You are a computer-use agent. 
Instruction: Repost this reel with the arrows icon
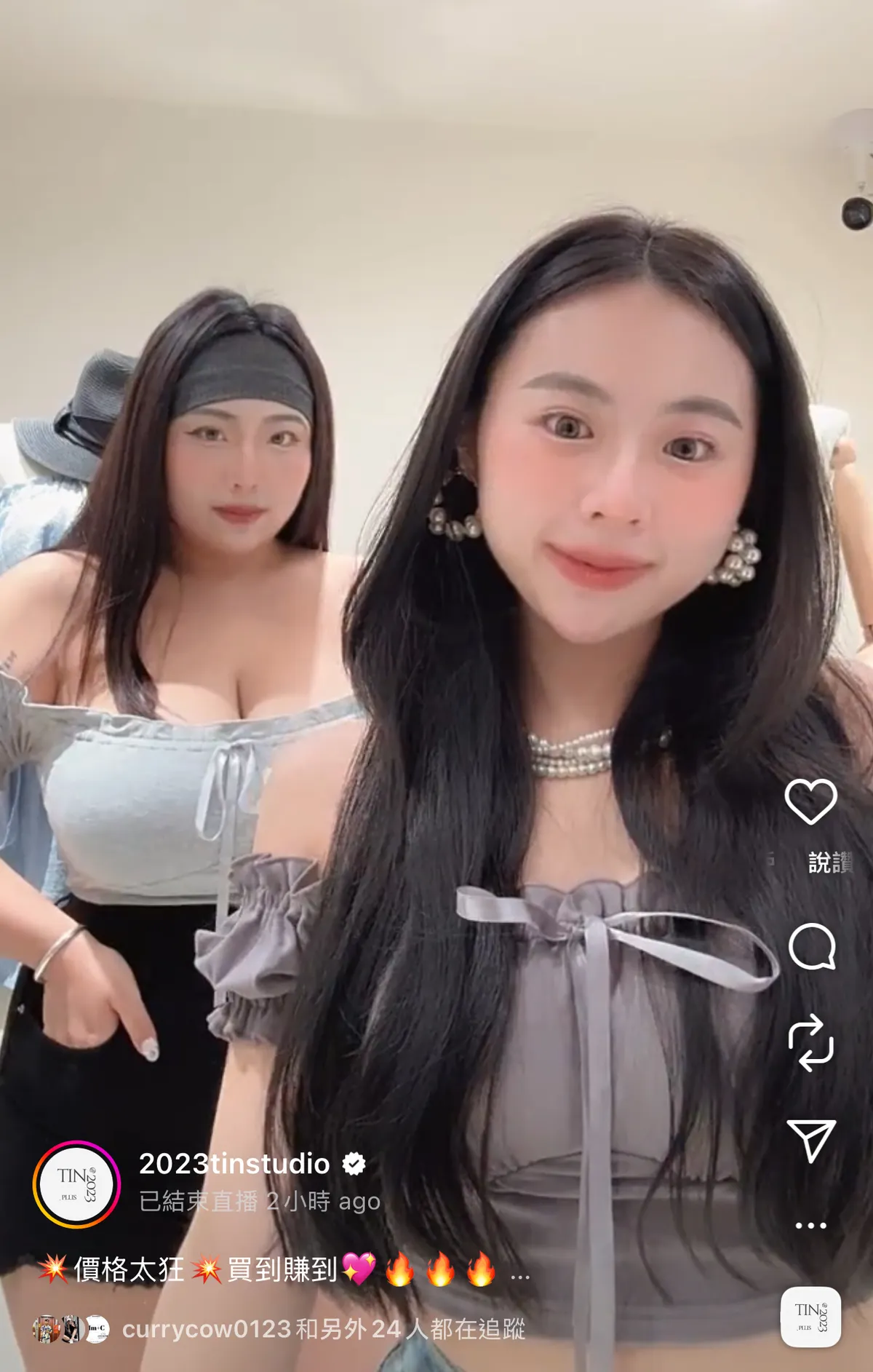click(x=810, y=1042)
